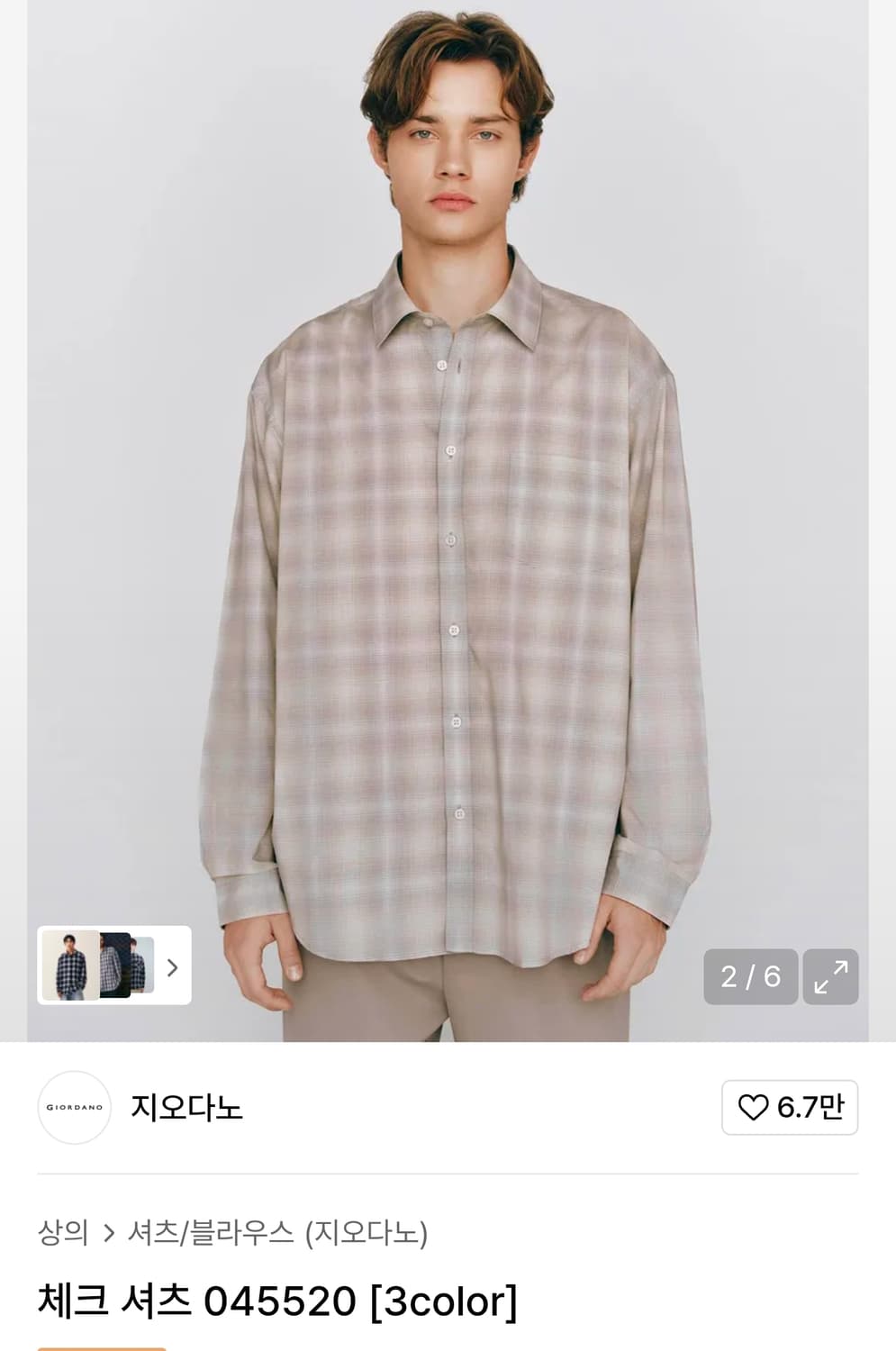Open the image thumbnail strip
Screen dimensions: 896x1351
click(x=114, y=966)
